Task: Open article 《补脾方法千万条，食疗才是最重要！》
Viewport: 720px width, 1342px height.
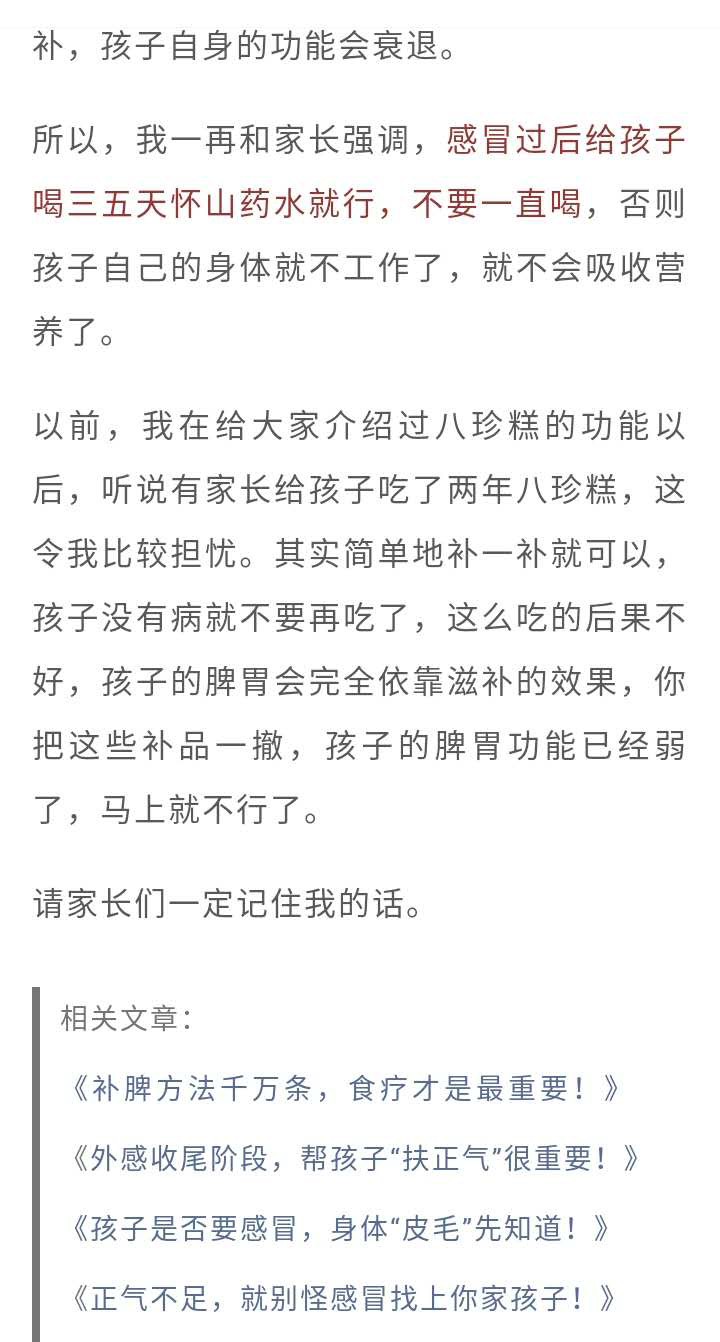Action: click(346, 1088)
